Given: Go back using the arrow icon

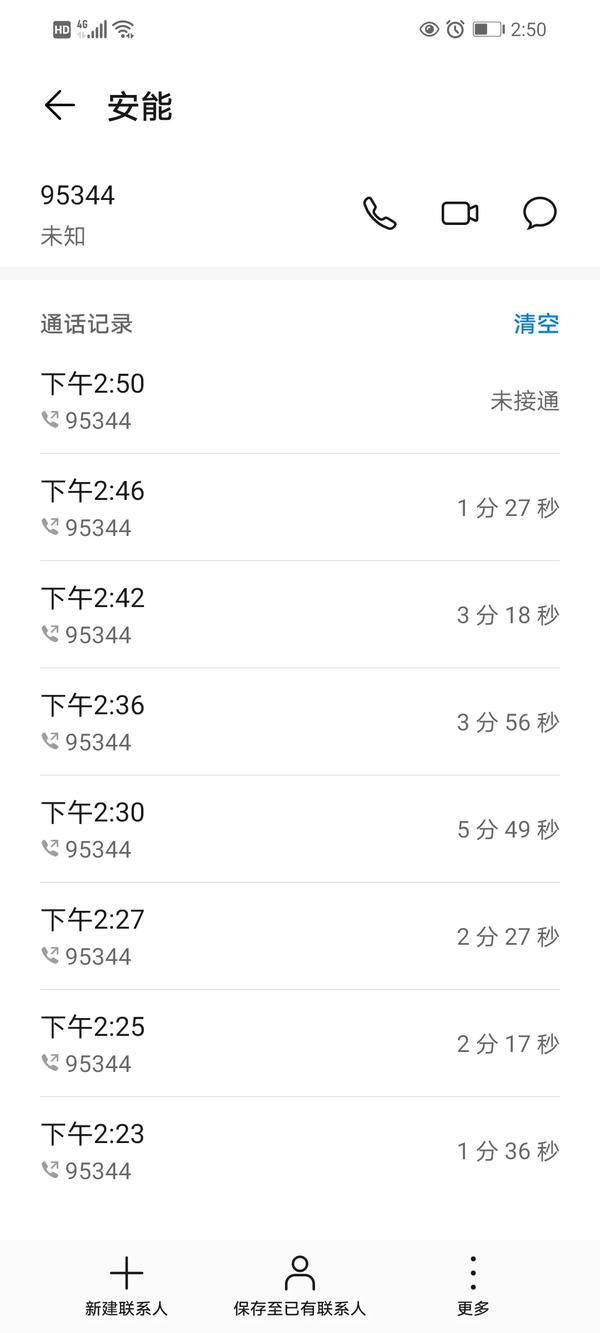Looking at the screenshot, I should tap(60, 106).
